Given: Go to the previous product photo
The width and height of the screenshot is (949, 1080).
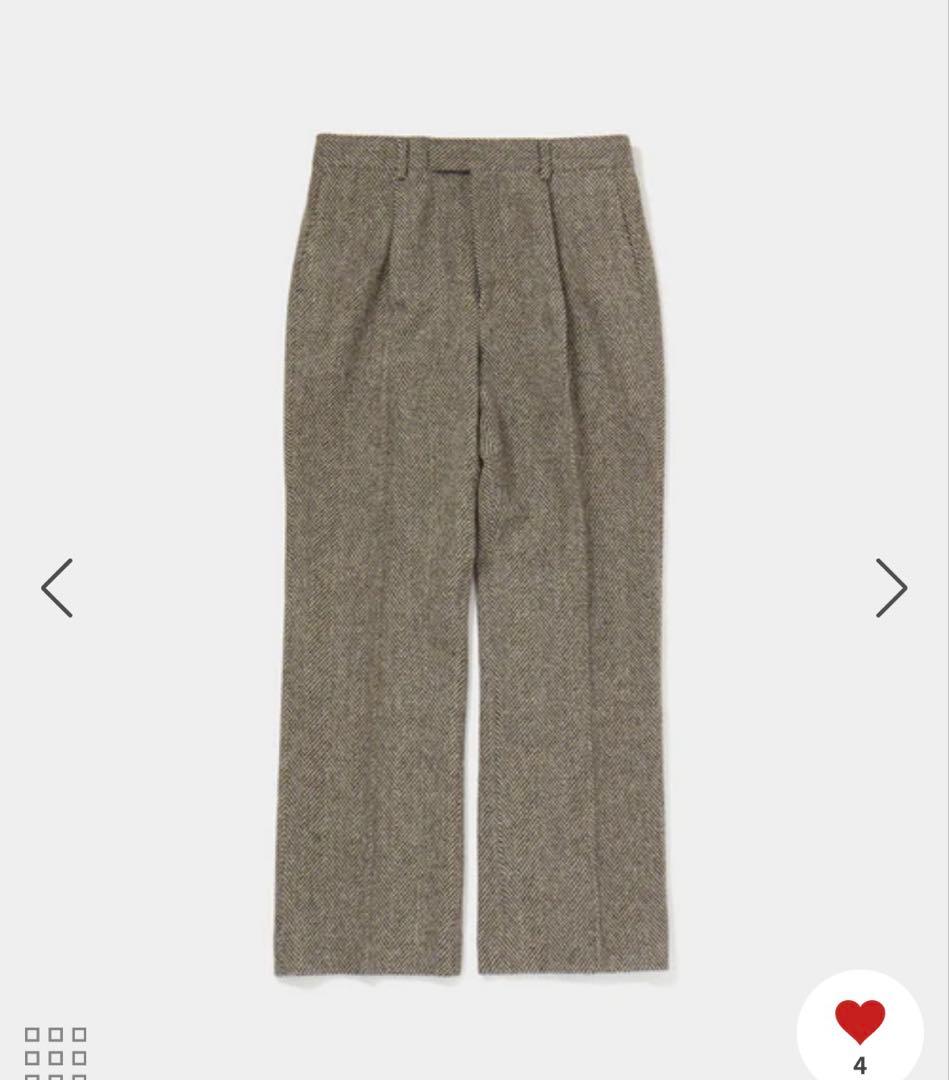Looking at the screenshot, I should coord(57,588).
